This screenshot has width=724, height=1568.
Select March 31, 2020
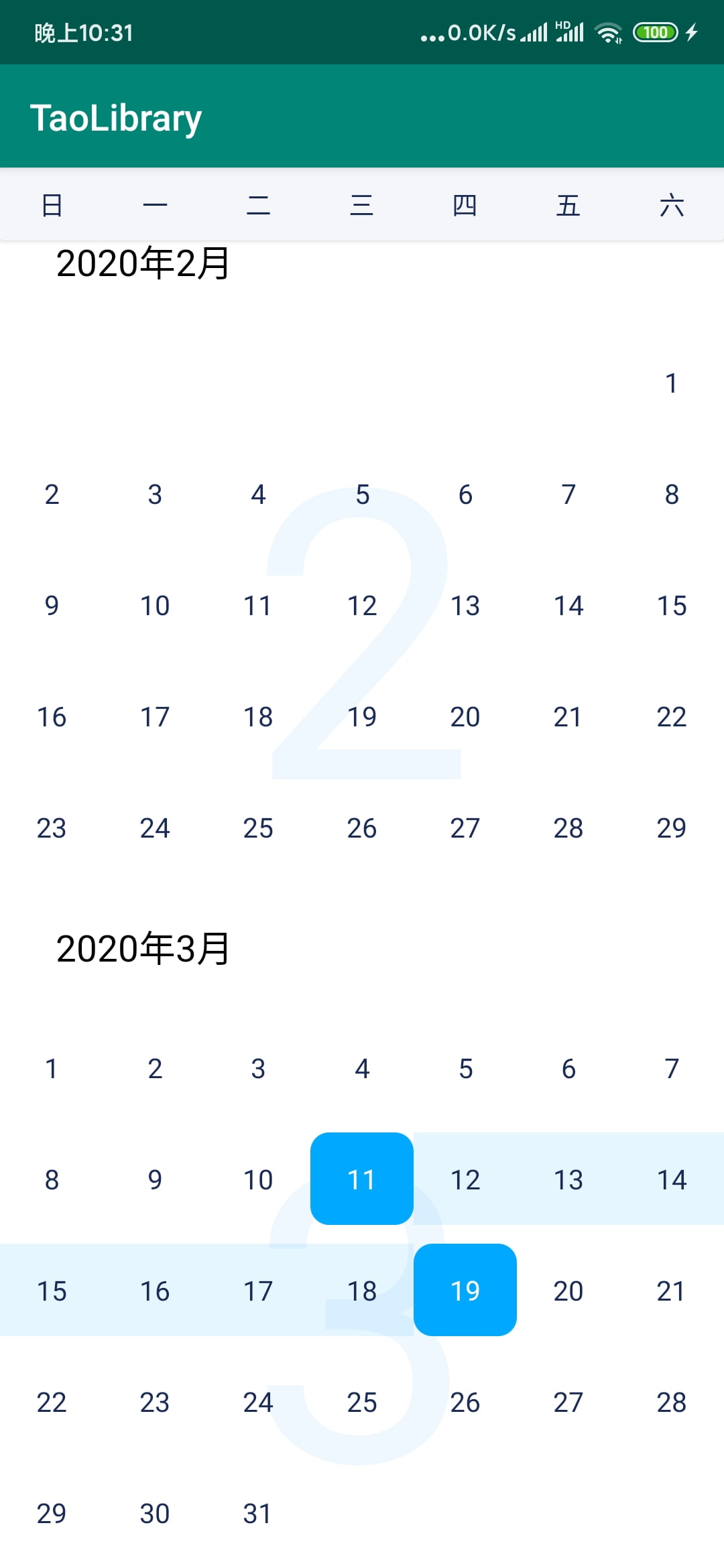point(258,1513)
